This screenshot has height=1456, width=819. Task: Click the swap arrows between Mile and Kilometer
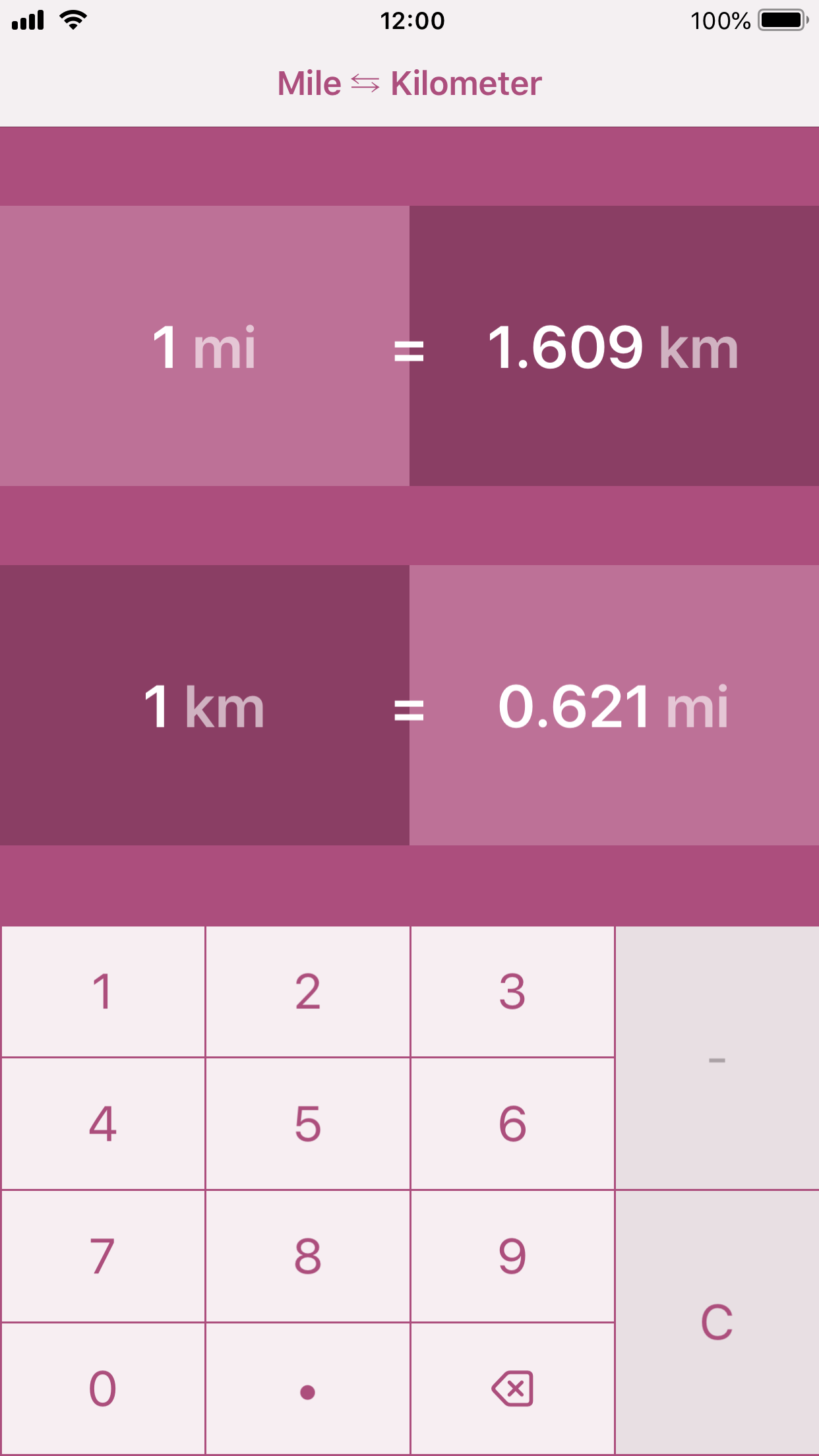tap(367, 83)
